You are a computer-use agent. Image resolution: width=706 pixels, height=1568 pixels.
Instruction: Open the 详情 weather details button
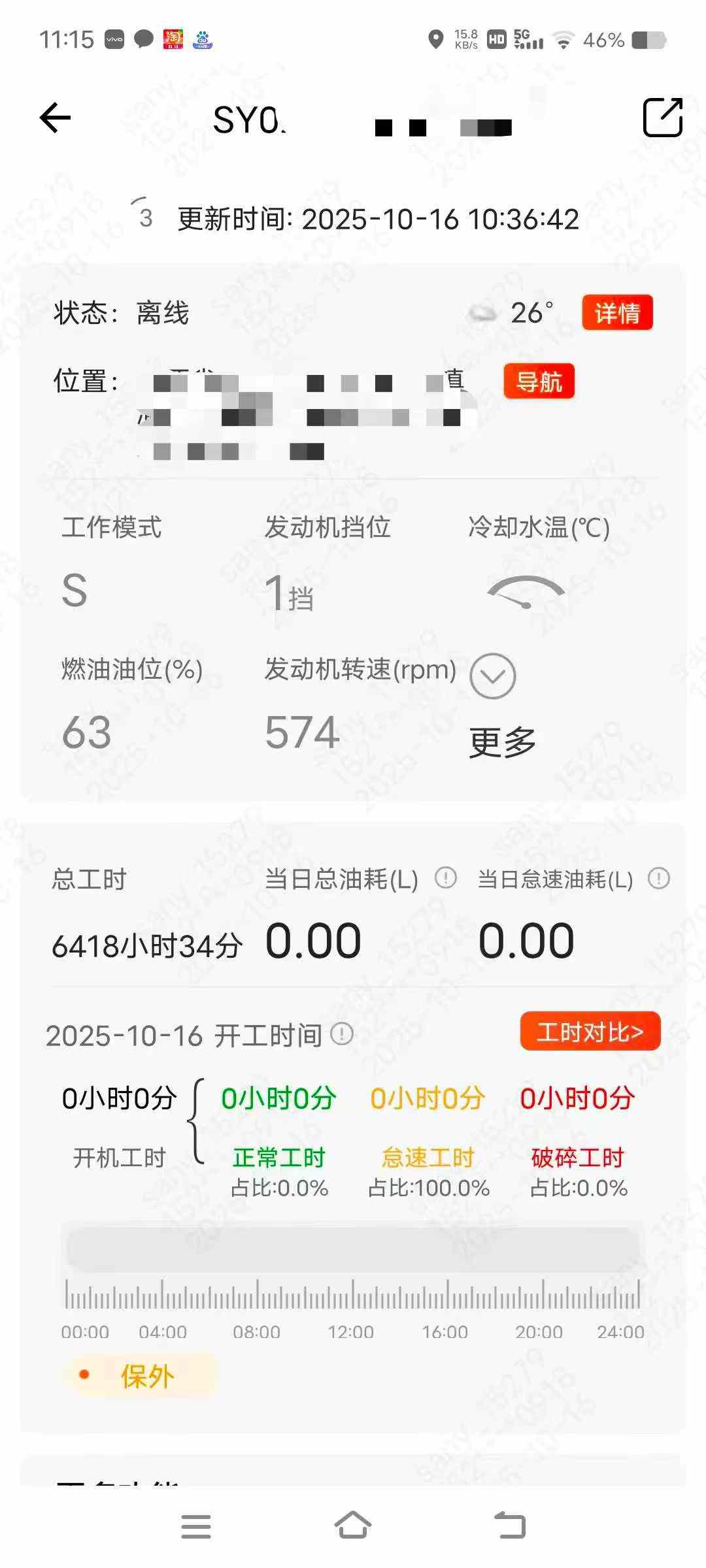[617, 312]
